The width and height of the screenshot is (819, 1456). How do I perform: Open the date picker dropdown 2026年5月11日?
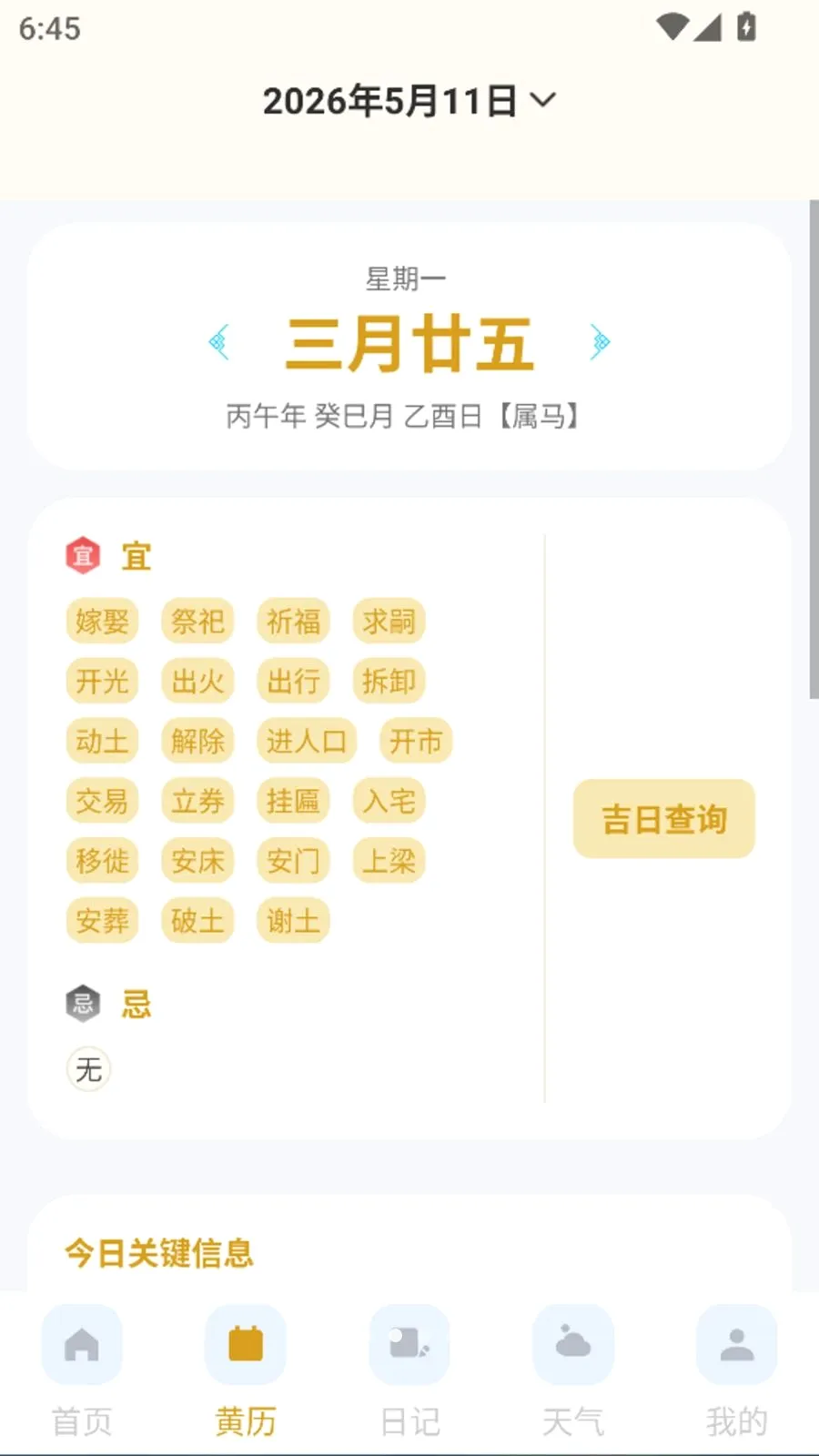tap(409, 101)
